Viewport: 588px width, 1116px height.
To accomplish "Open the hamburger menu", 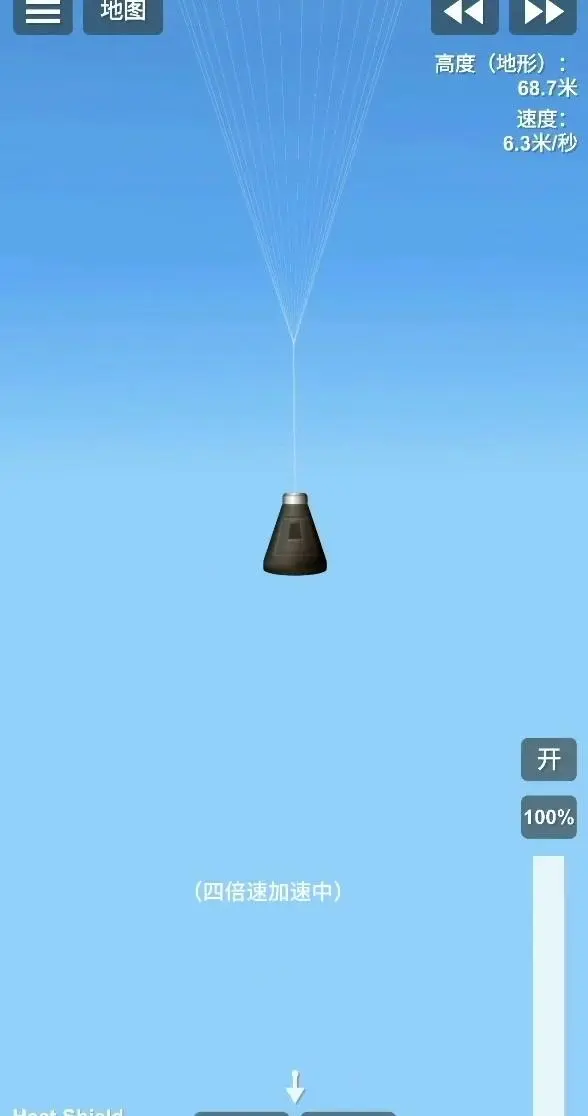I will pyautogui.click(x=43, y=14).
